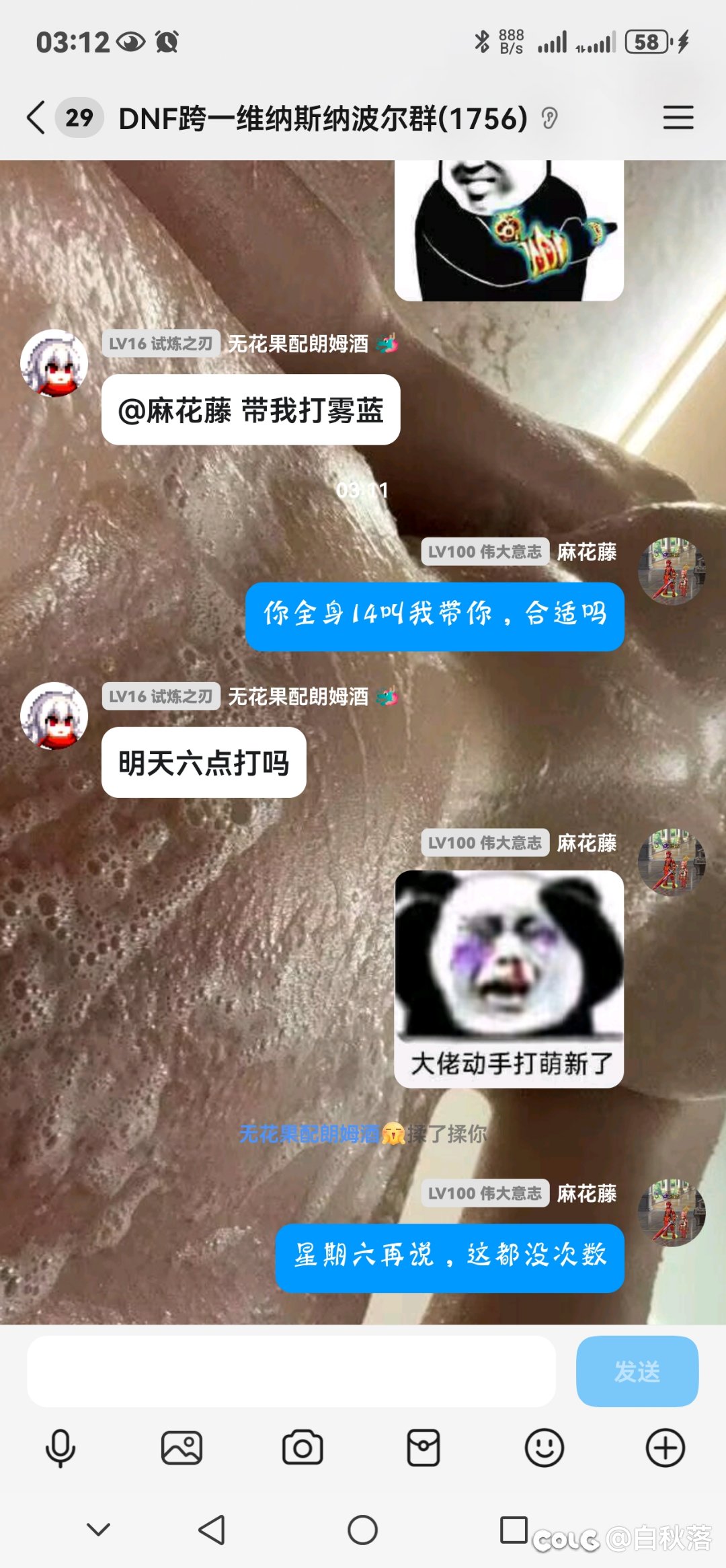Tap the group ear-mode icon beside title
The image size is (726, 1568).
click(549, 119)
